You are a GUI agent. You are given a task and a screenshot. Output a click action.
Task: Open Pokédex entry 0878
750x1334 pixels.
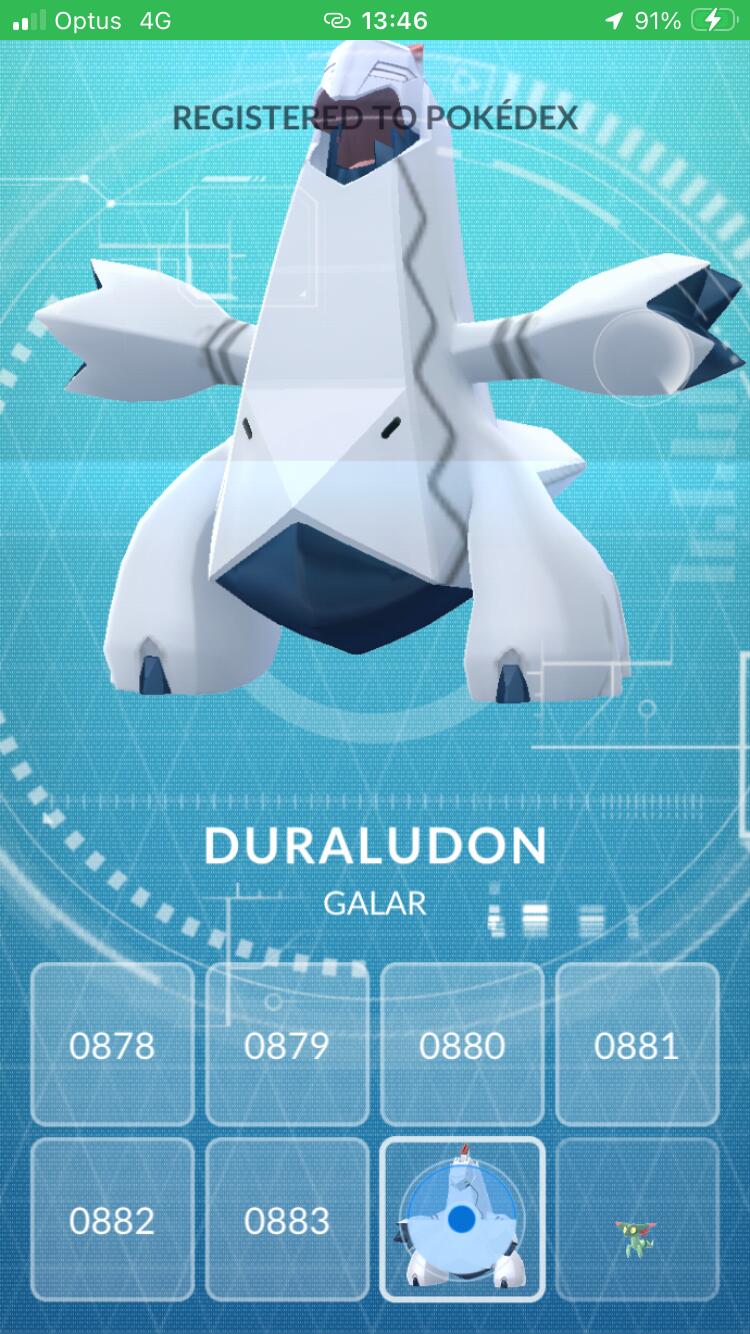click(112, 1045)
